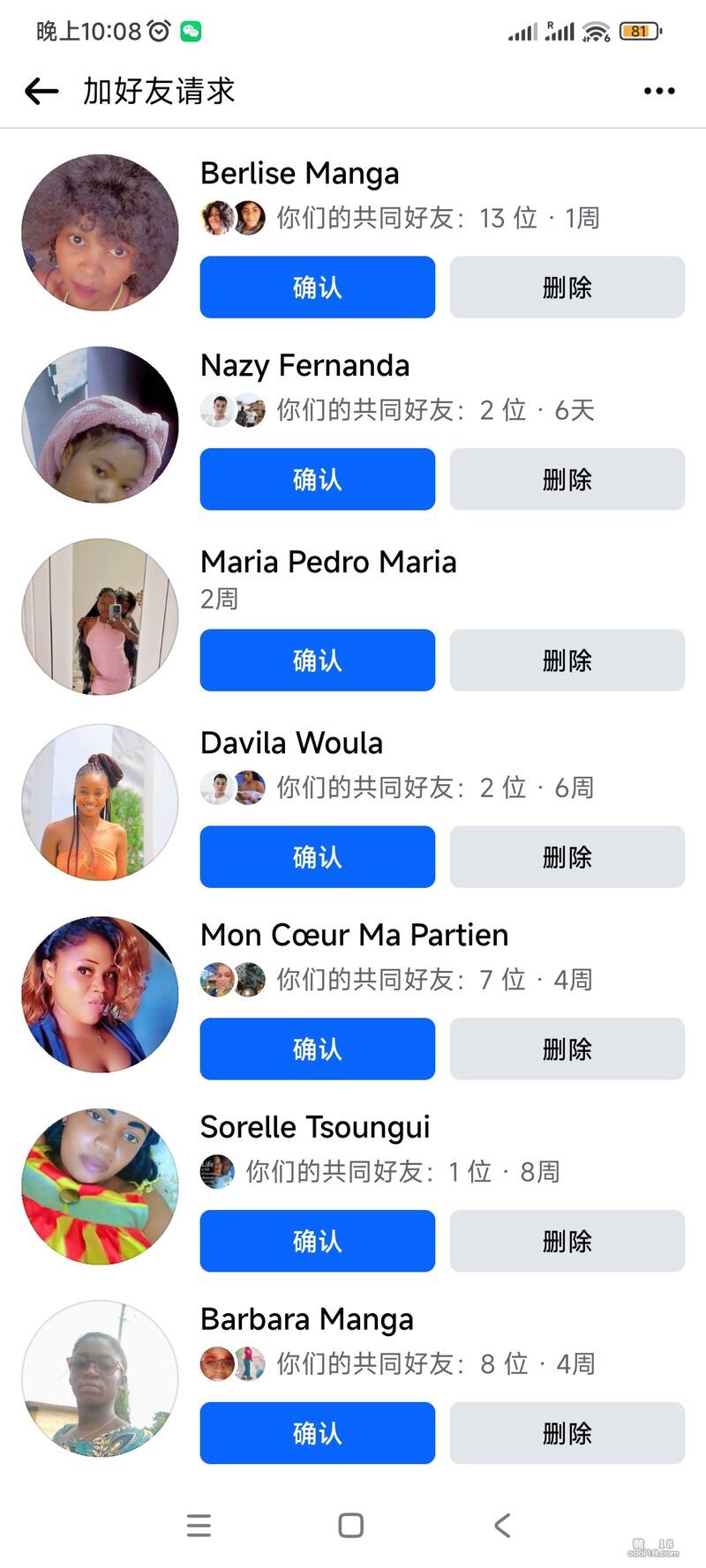Open the three-dot overflow menu
The image size is (706, 1568).
click(x=659, y=91)
